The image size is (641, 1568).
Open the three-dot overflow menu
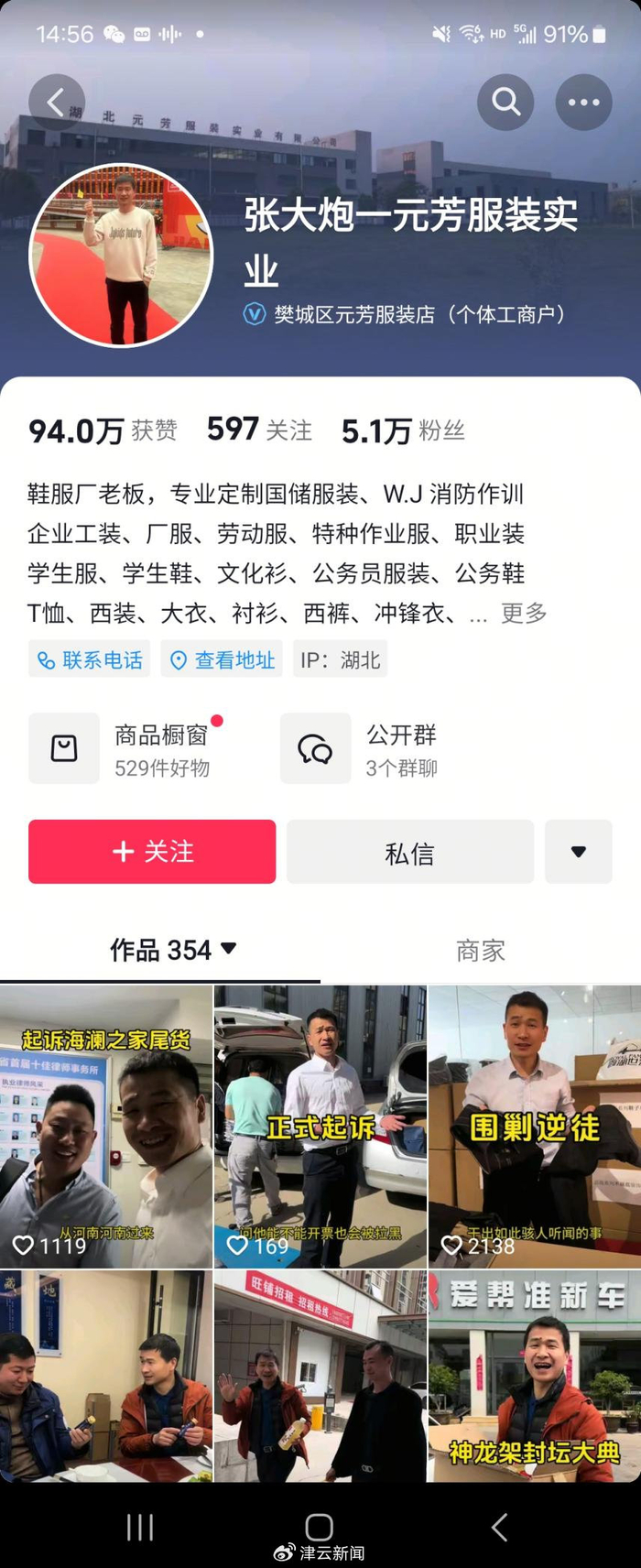click(x=583, y=102)
